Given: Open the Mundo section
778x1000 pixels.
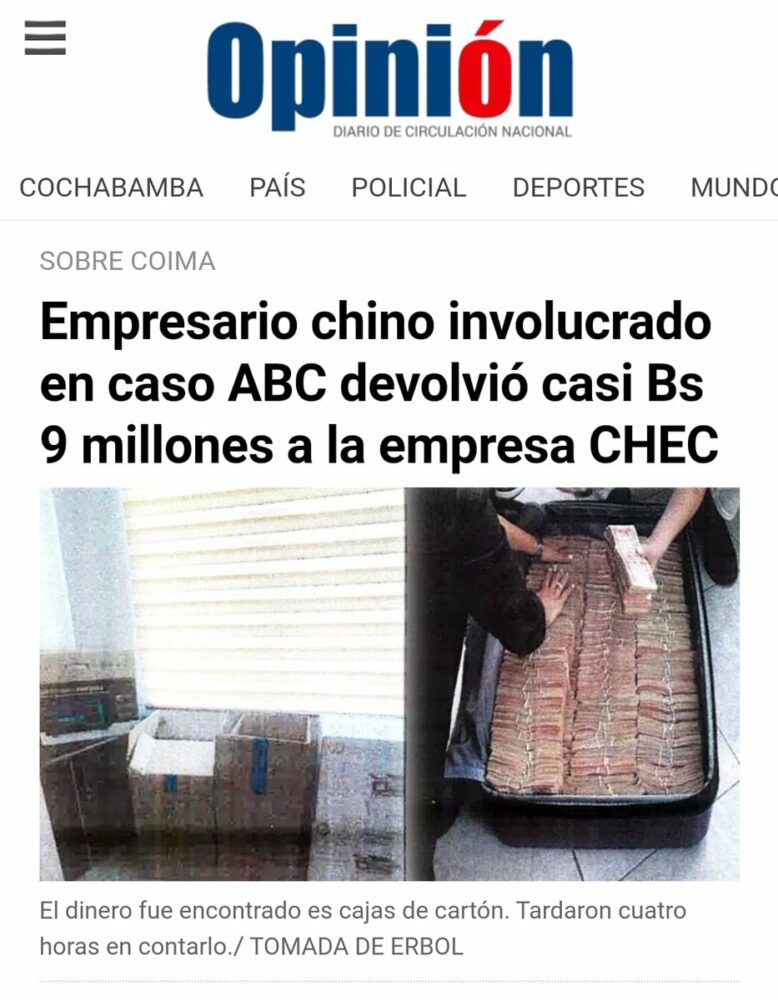Looking at the screenshot, I should [x=735, y=187].
